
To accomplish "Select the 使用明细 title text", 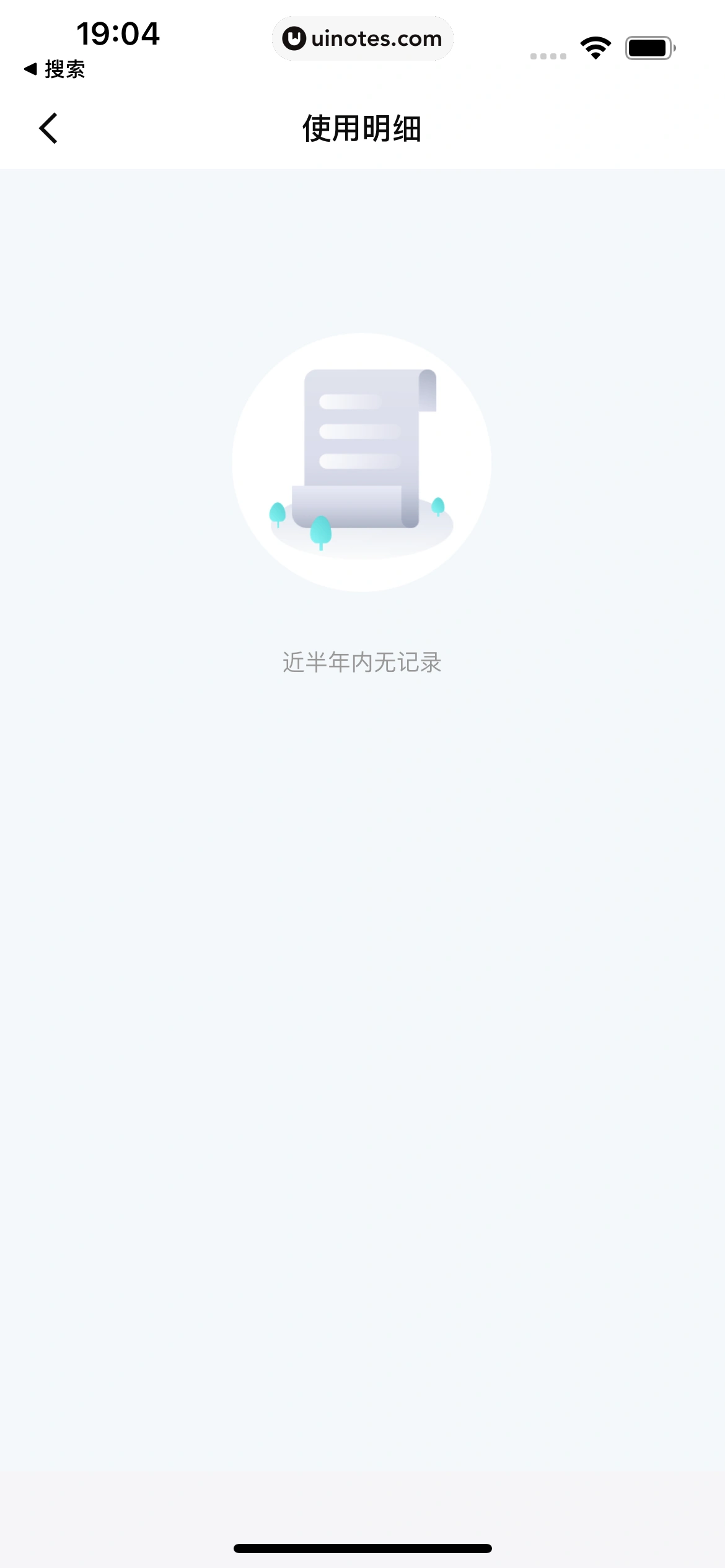I will coord(362,127).
